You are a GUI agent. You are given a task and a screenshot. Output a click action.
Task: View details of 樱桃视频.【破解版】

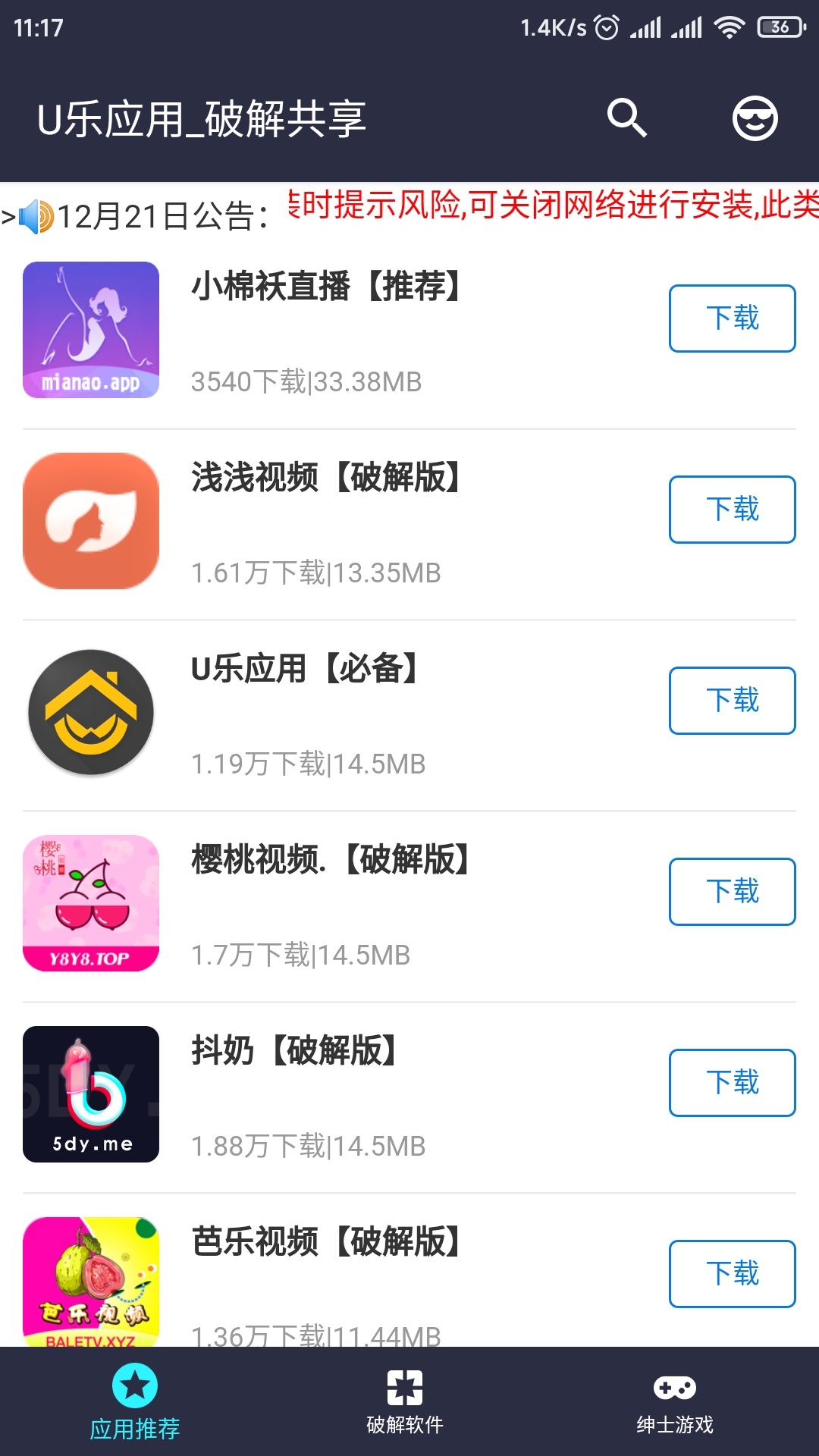tap(331, 861)
